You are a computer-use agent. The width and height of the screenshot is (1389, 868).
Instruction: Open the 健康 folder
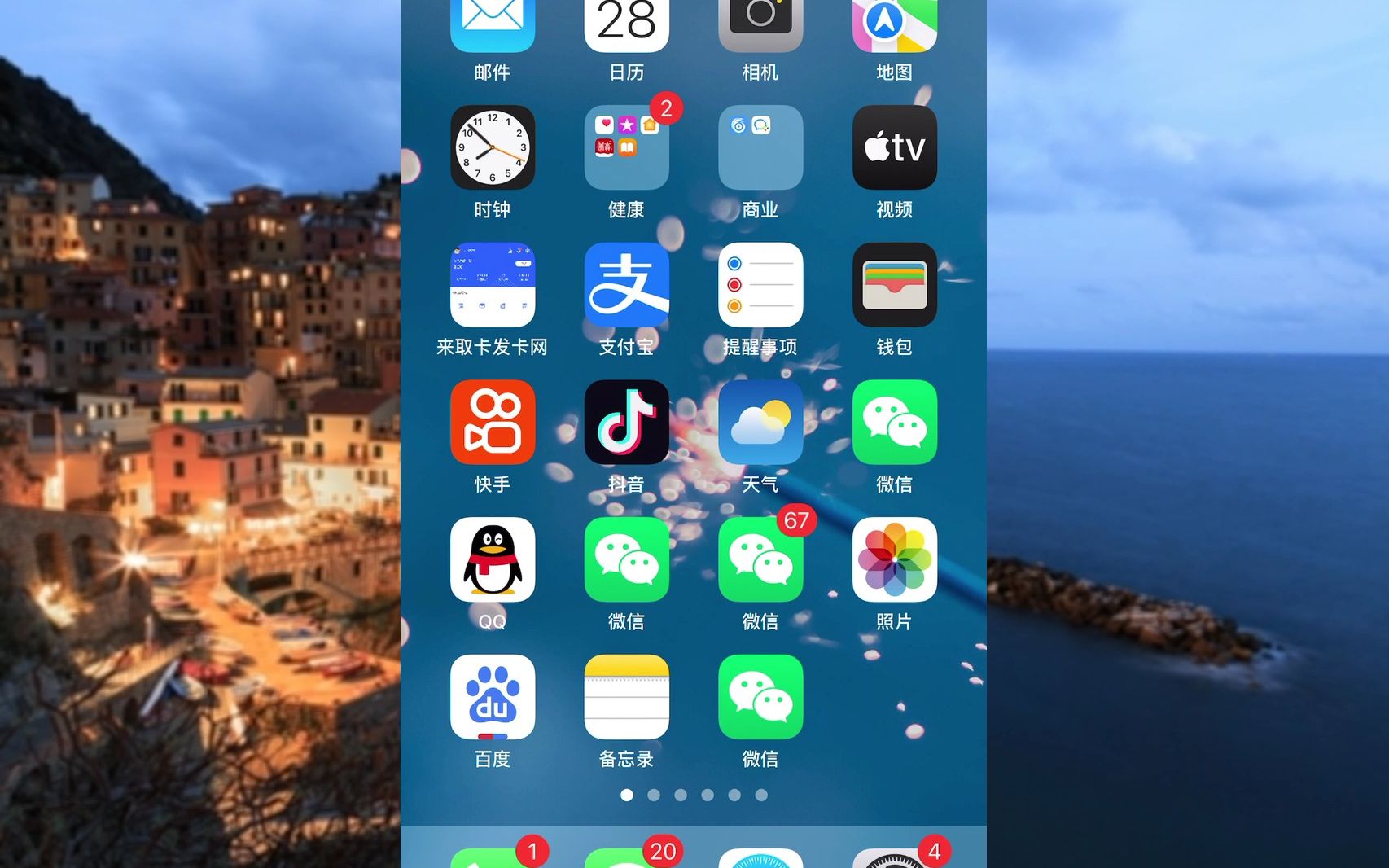point(626,147)
